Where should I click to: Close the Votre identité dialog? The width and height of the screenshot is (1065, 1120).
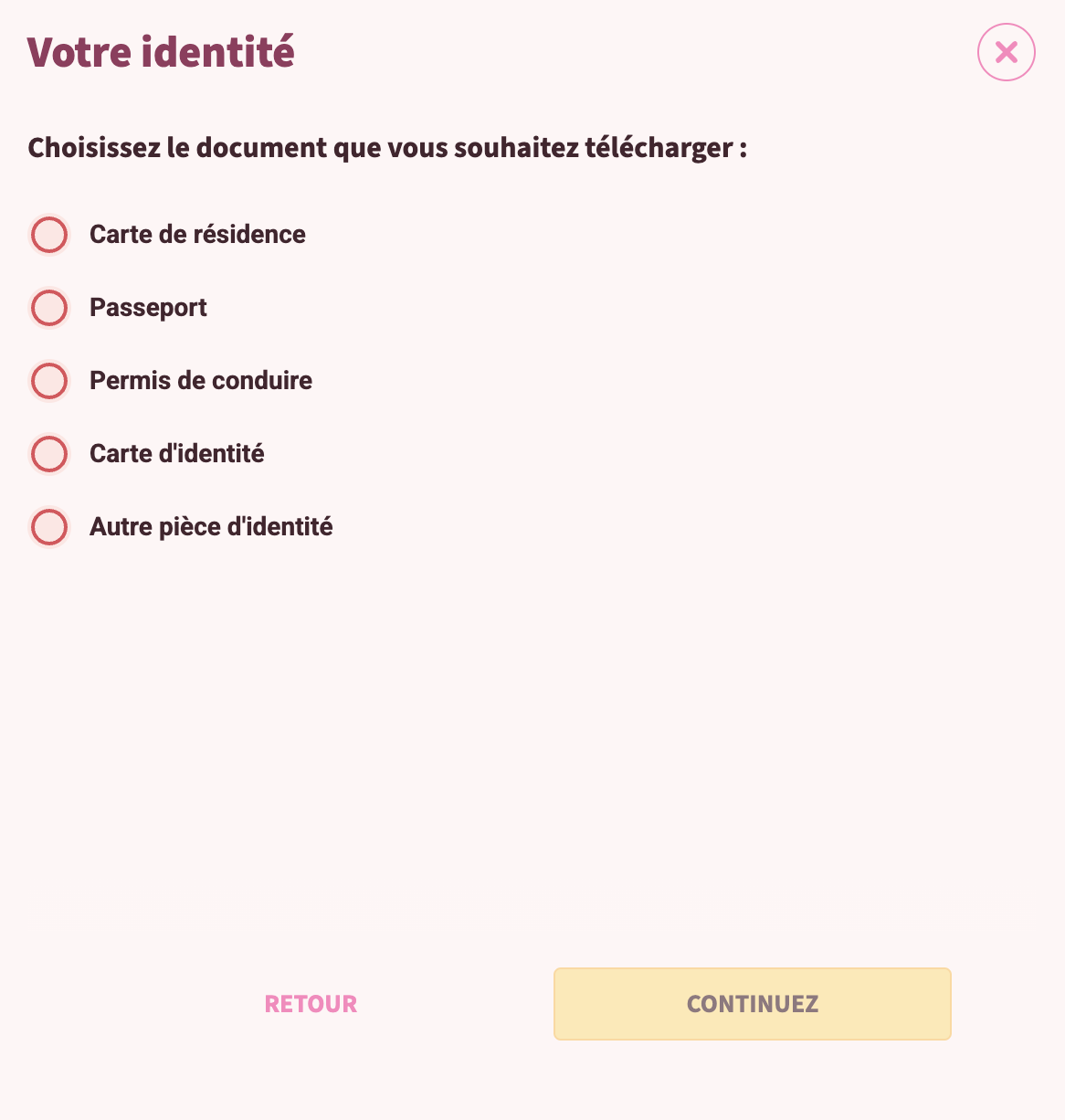pyautogui.click(x=1006, y=52)
